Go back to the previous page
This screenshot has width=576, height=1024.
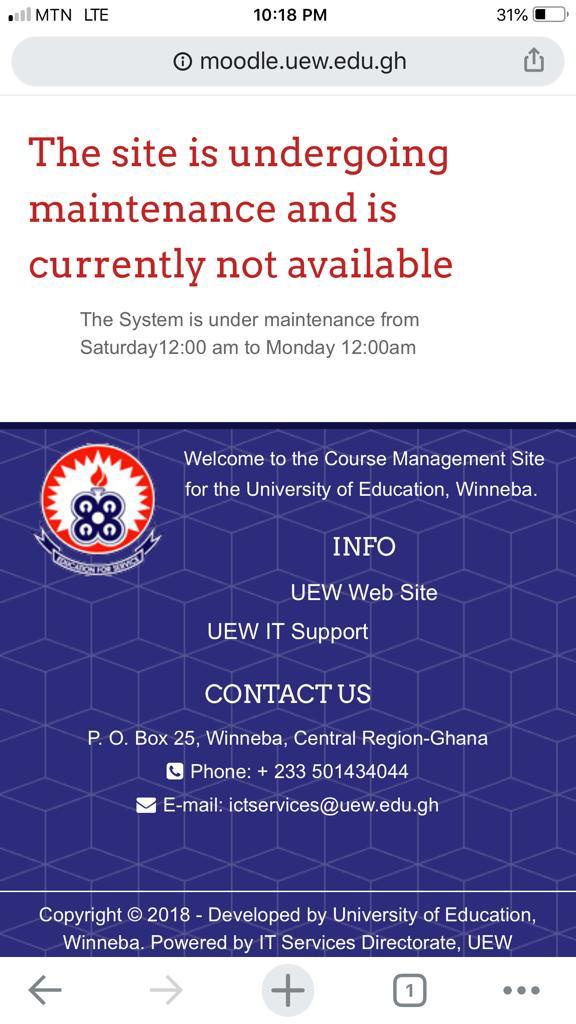click(x=45, y=991)
